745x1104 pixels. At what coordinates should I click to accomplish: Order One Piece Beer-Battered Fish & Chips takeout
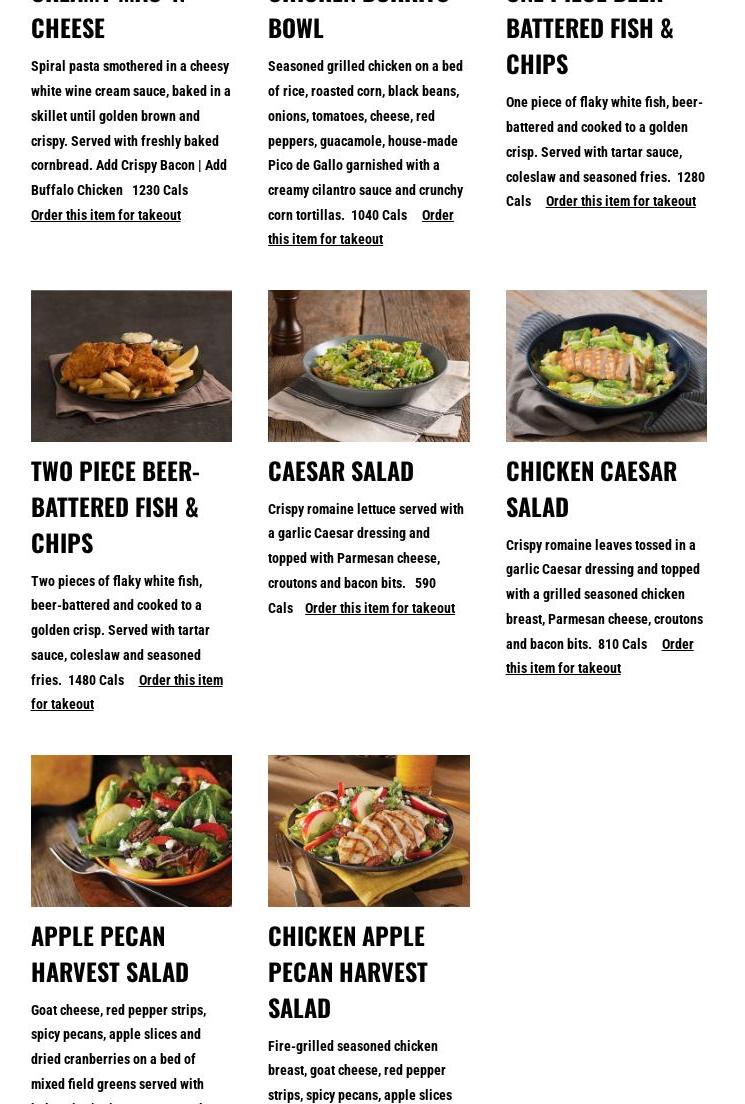point(620,201)
